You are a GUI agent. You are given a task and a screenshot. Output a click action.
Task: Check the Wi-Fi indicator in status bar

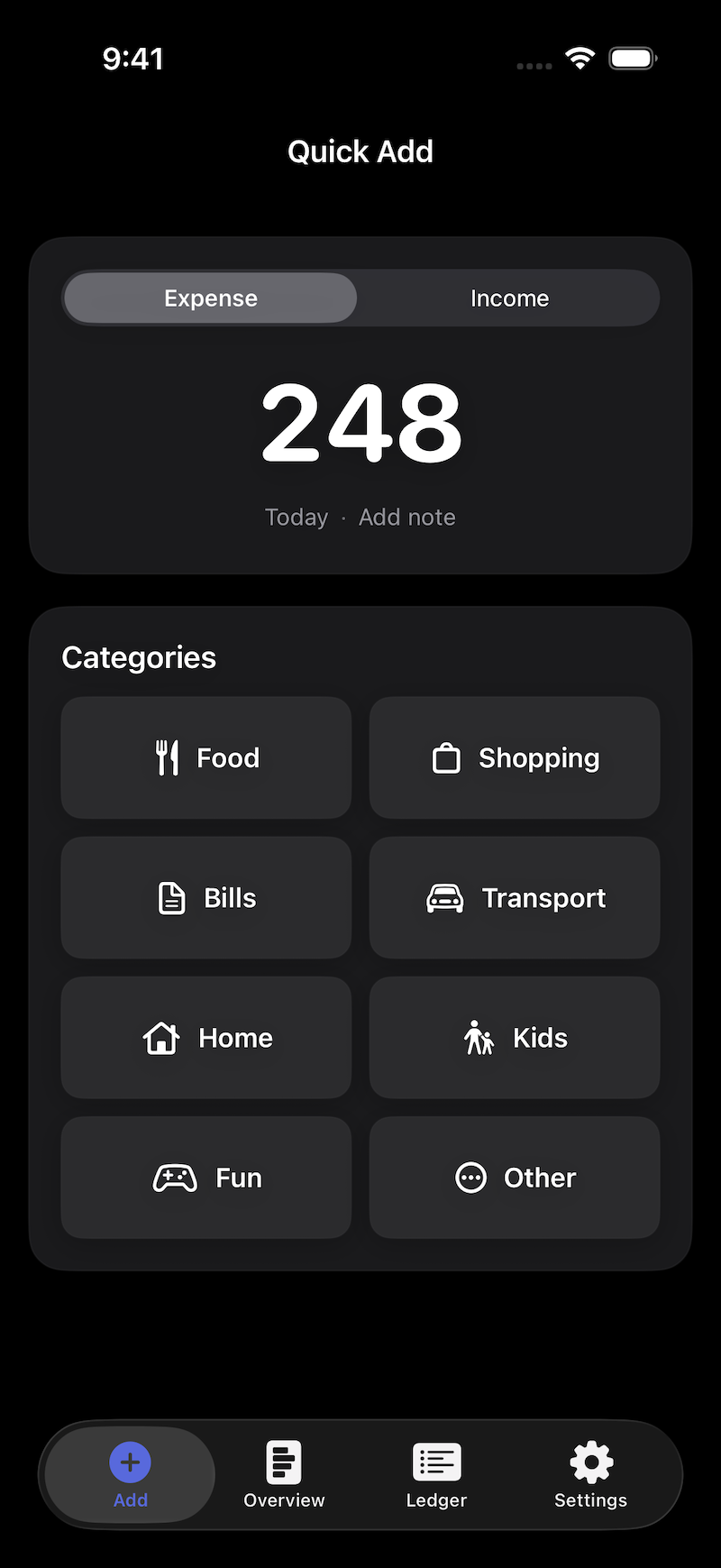[x=580, y=57]
